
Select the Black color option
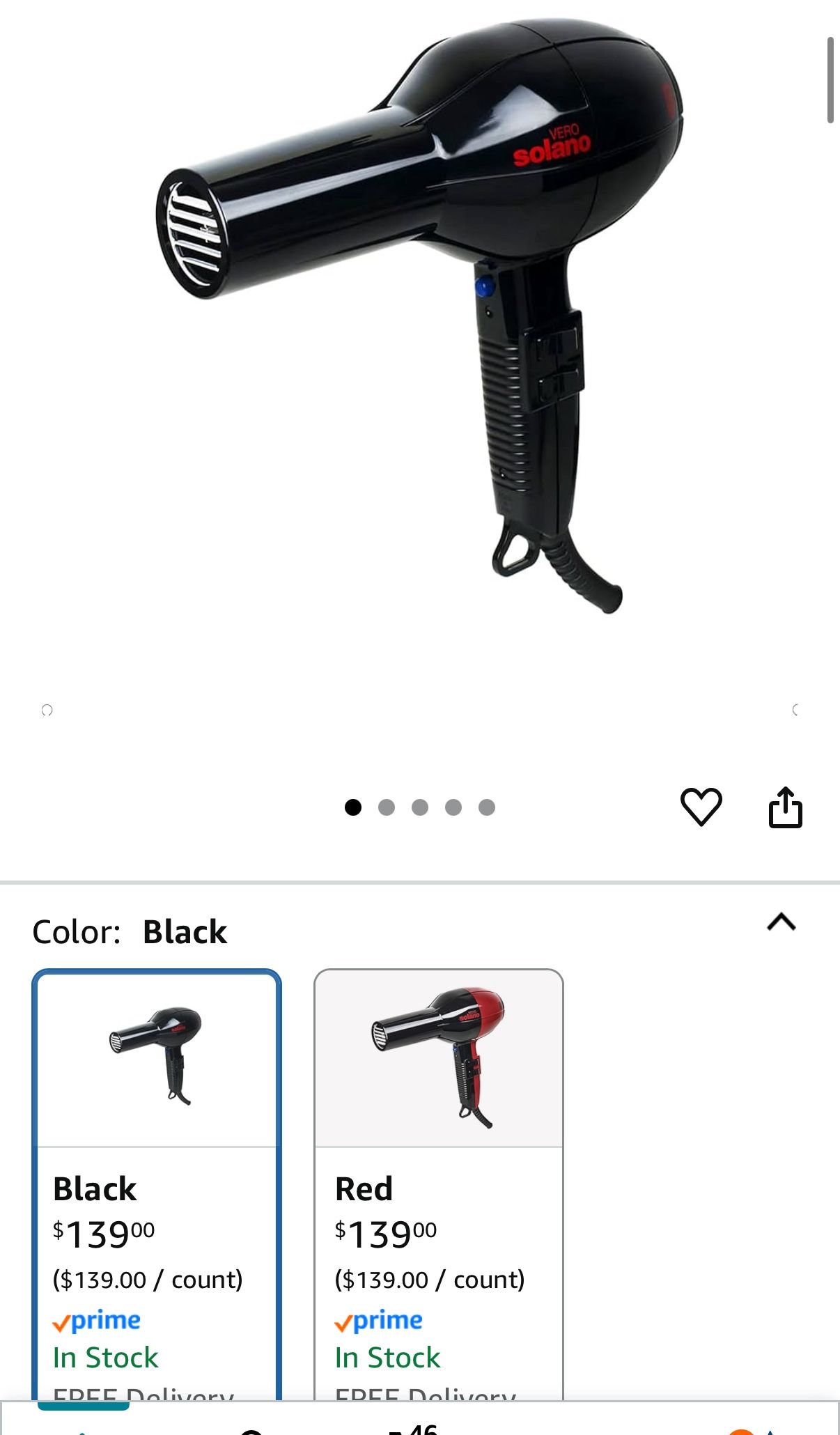click(157, 1184)
